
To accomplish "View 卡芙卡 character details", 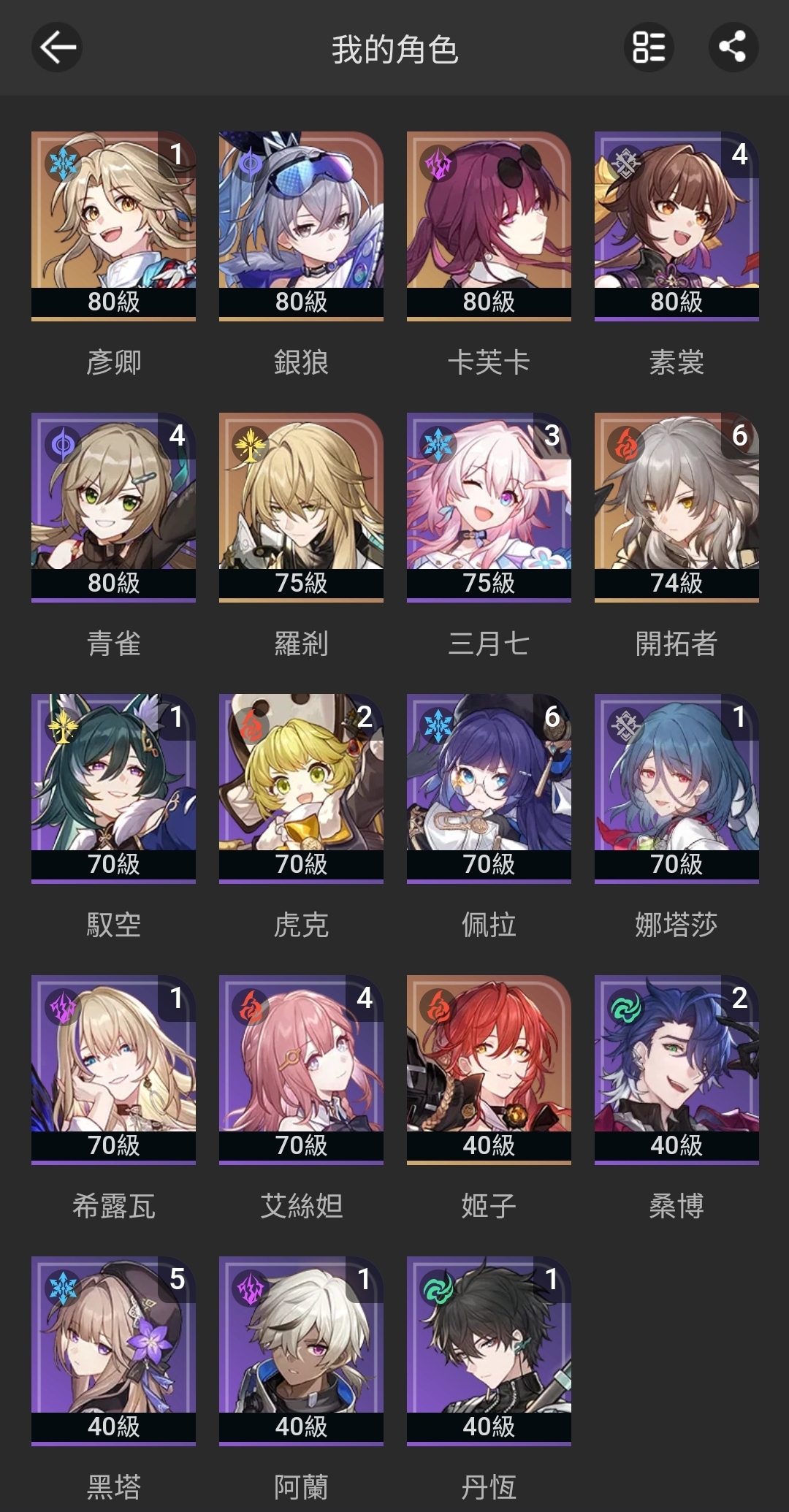I will pyautogui.click(x=489, y=226).
